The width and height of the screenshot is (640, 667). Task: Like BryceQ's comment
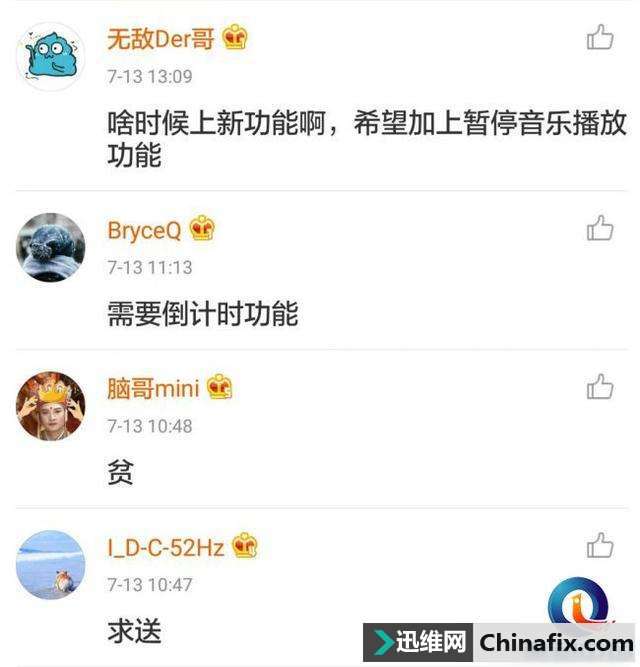(599, 229)
